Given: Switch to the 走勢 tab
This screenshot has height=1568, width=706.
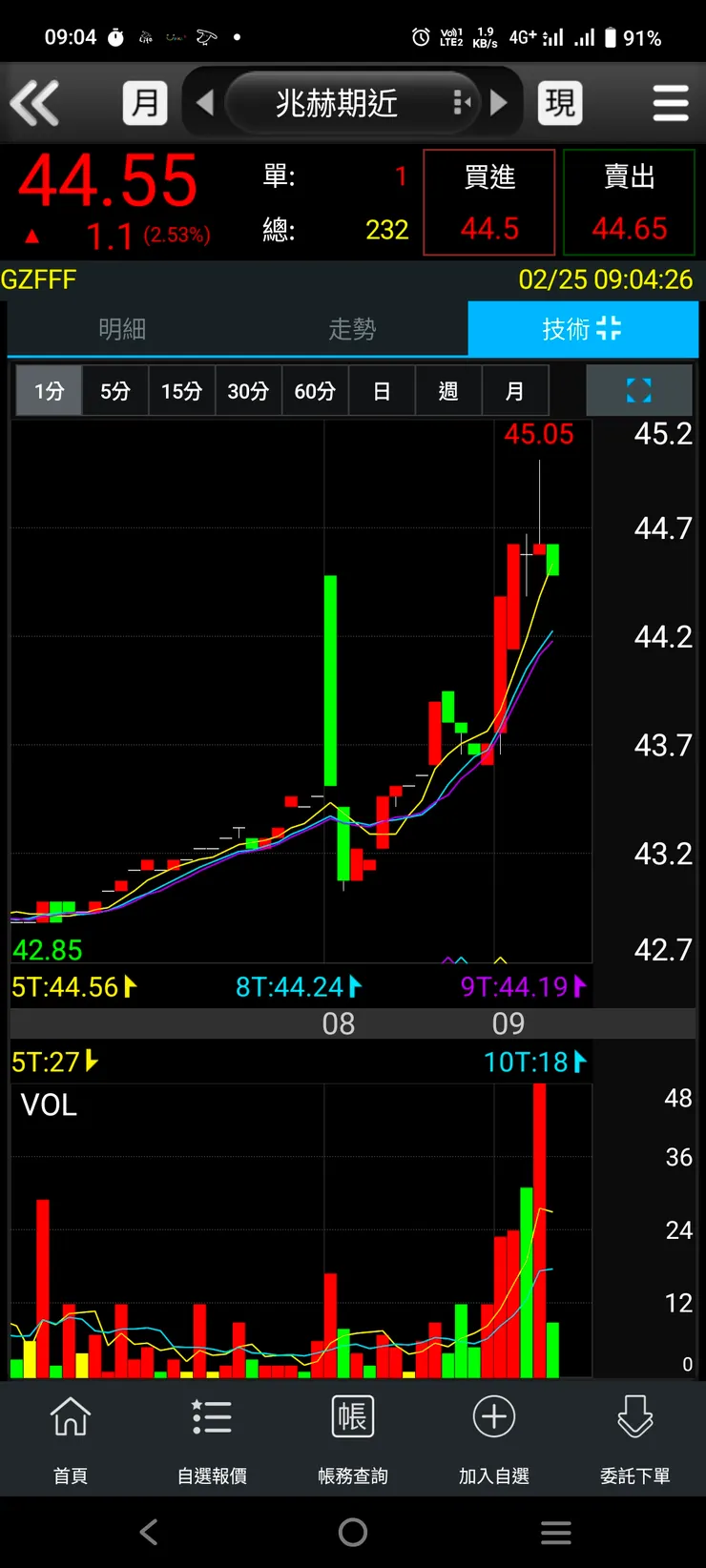Looking at the screenshot, I should click(352, 329).
